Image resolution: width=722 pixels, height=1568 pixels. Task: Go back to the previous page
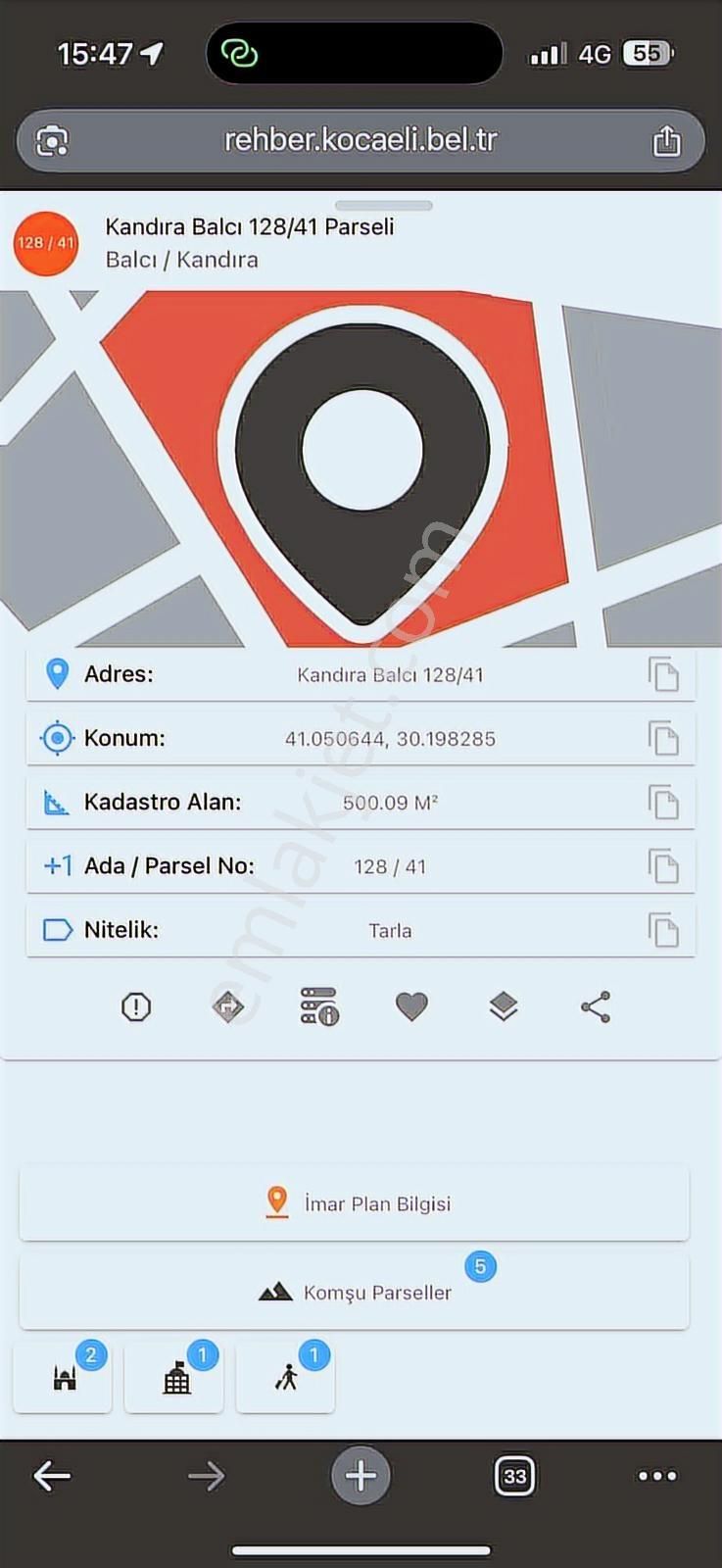click(x=52, y=1475)
